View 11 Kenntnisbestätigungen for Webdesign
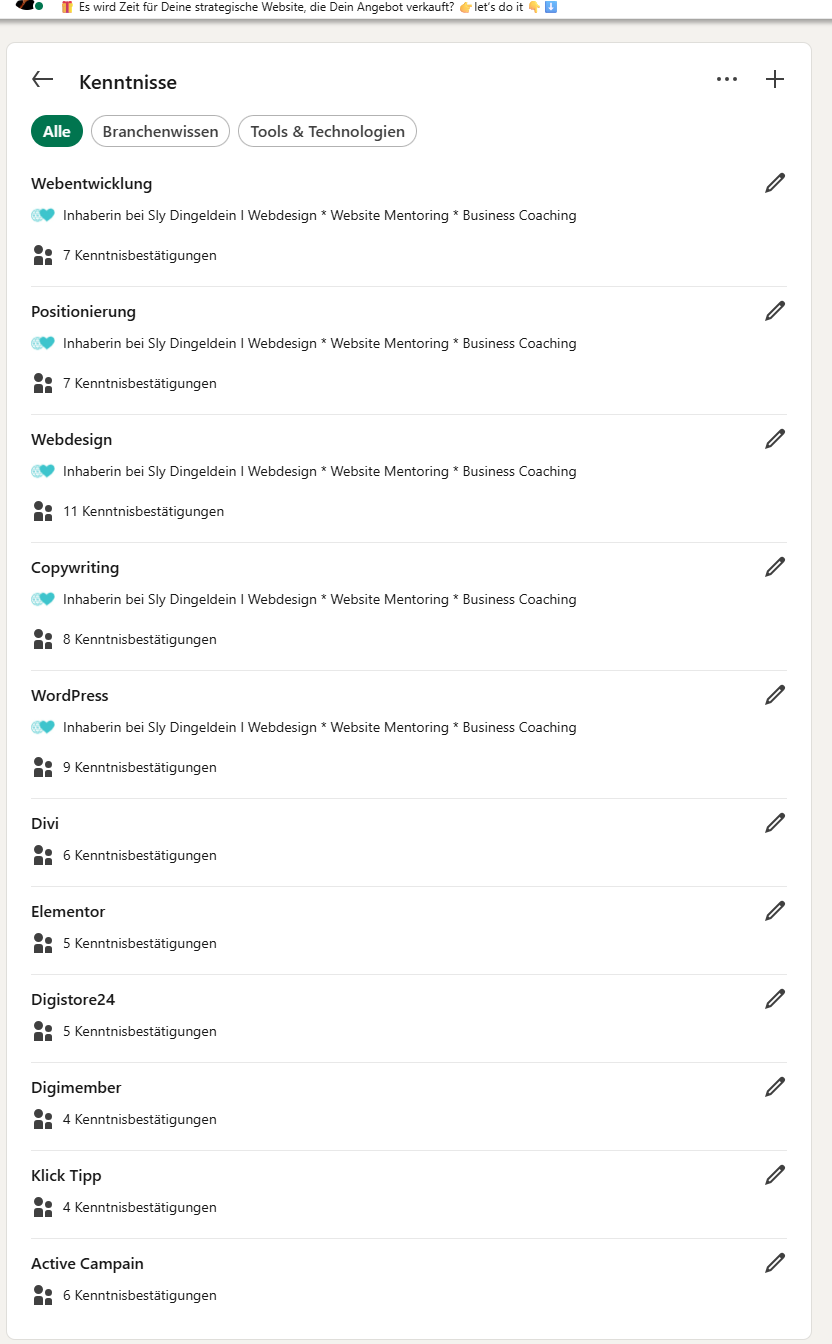 point(142,511)
